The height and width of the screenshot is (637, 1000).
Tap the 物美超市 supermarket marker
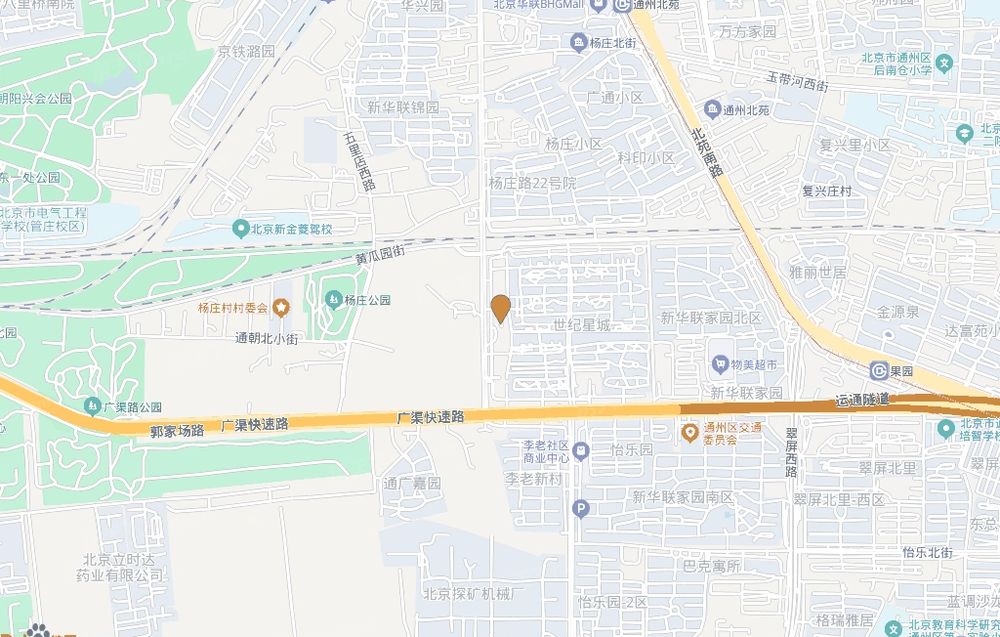pyautogui.click(x=719, y=362)
